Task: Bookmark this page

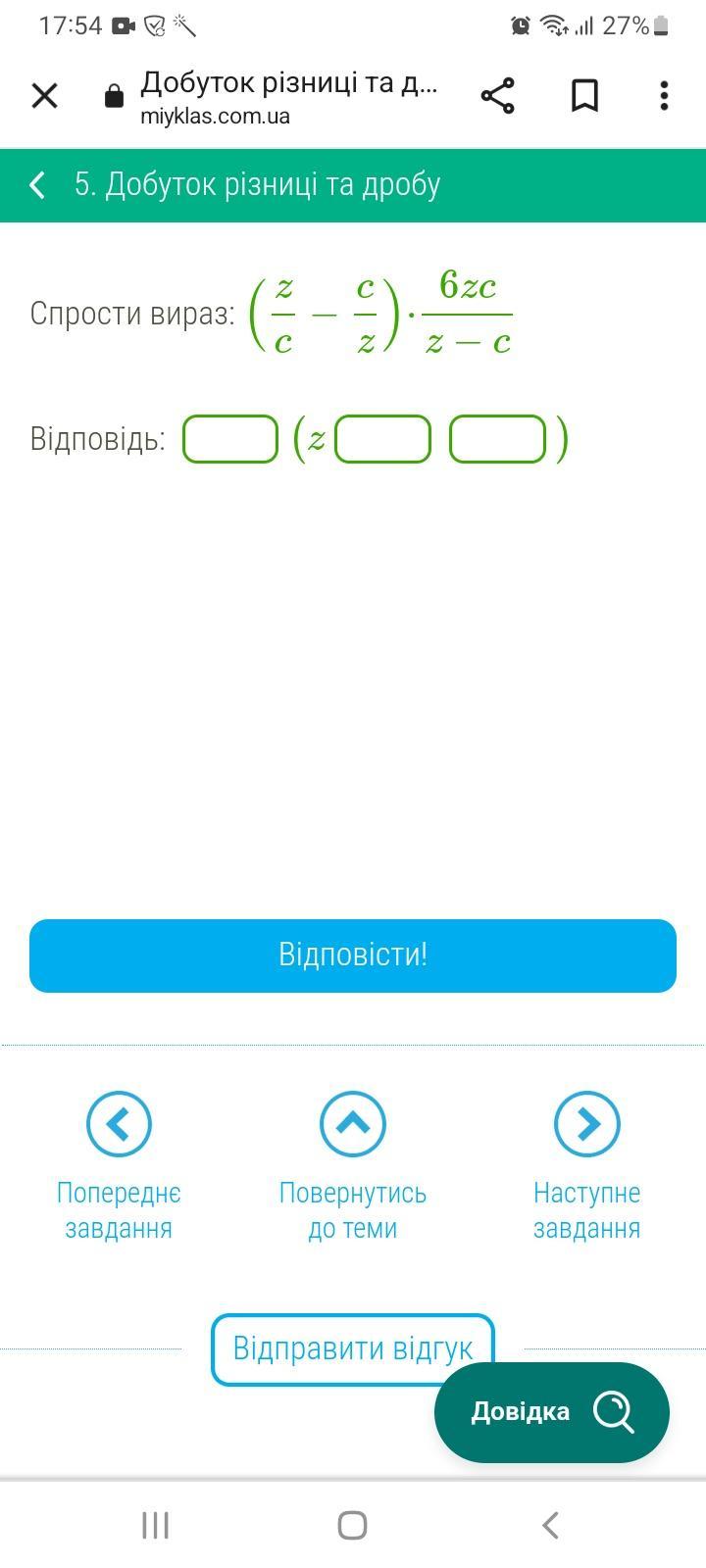Action: tap(584, 96)
